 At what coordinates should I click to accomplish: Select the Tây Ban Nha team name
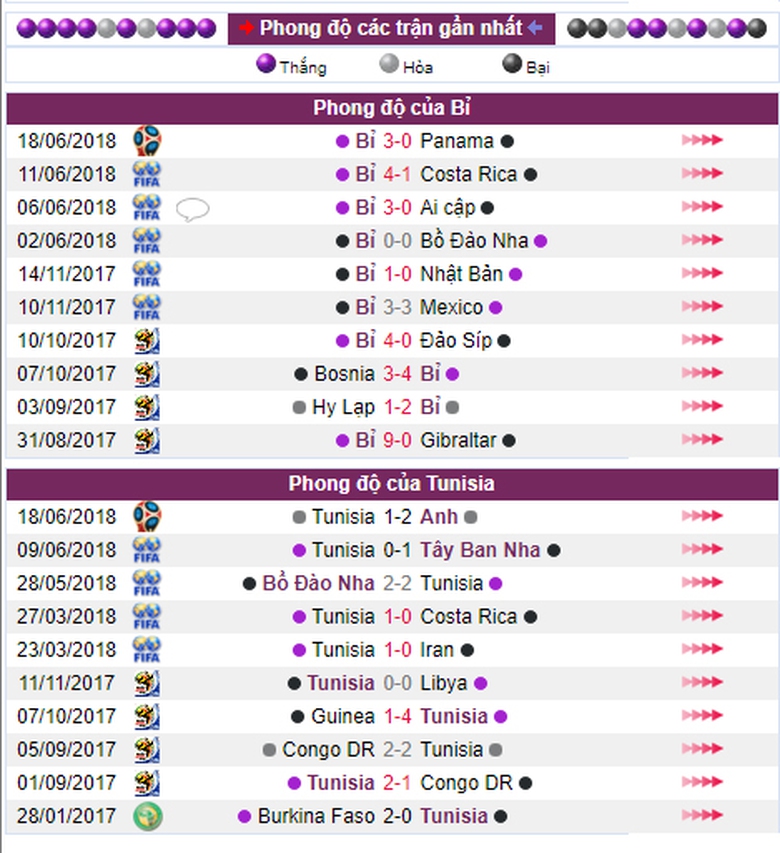(x=480, y=550)
